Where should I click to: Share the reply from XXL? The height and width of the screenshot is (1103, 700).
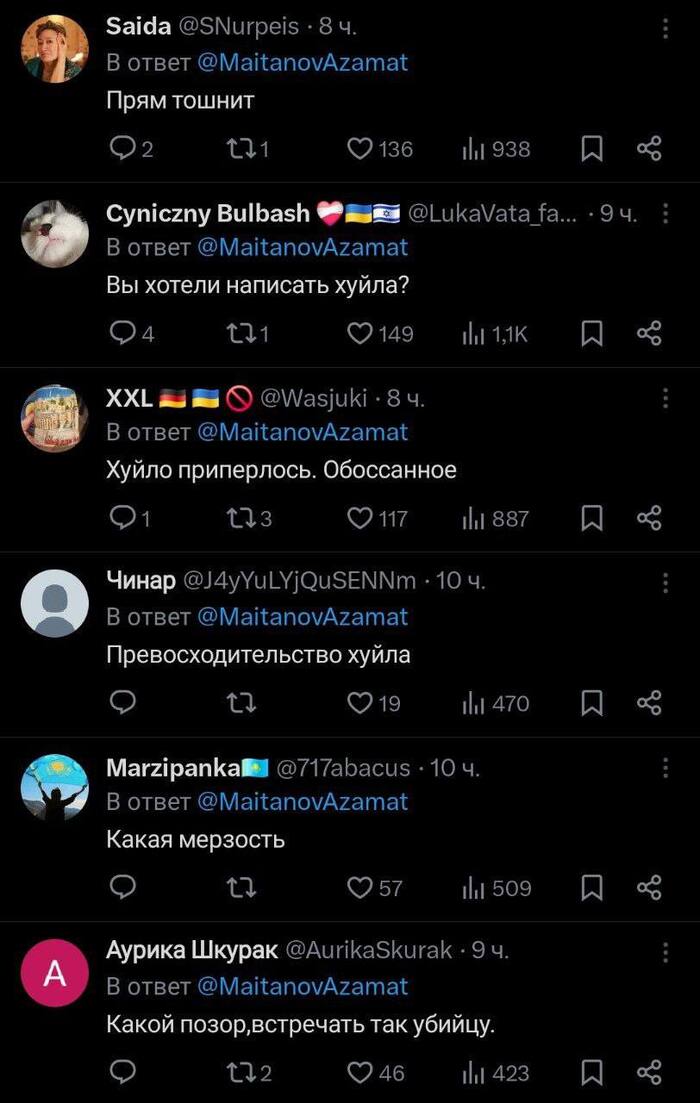click(649, 518)
